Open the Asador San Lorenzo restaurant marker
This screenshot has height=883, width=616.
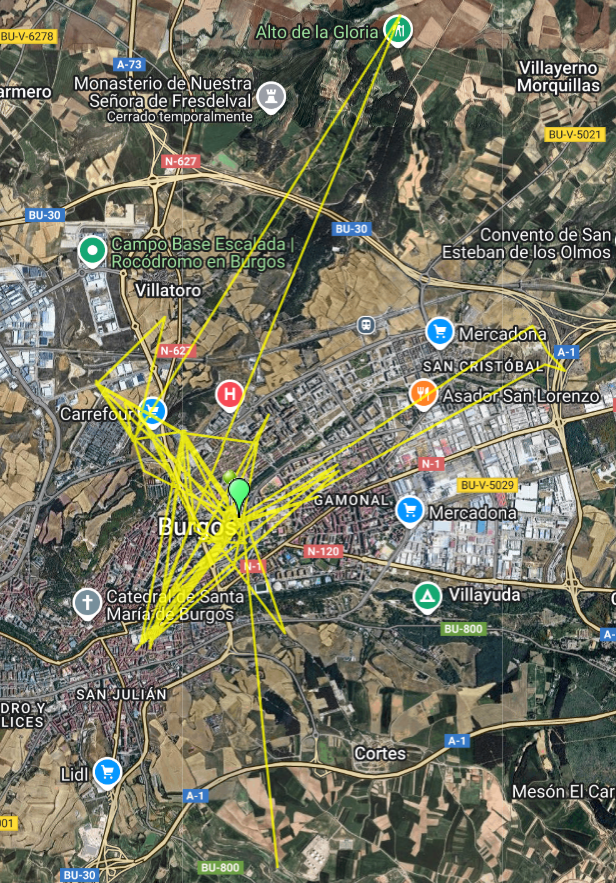coord(424,394)
